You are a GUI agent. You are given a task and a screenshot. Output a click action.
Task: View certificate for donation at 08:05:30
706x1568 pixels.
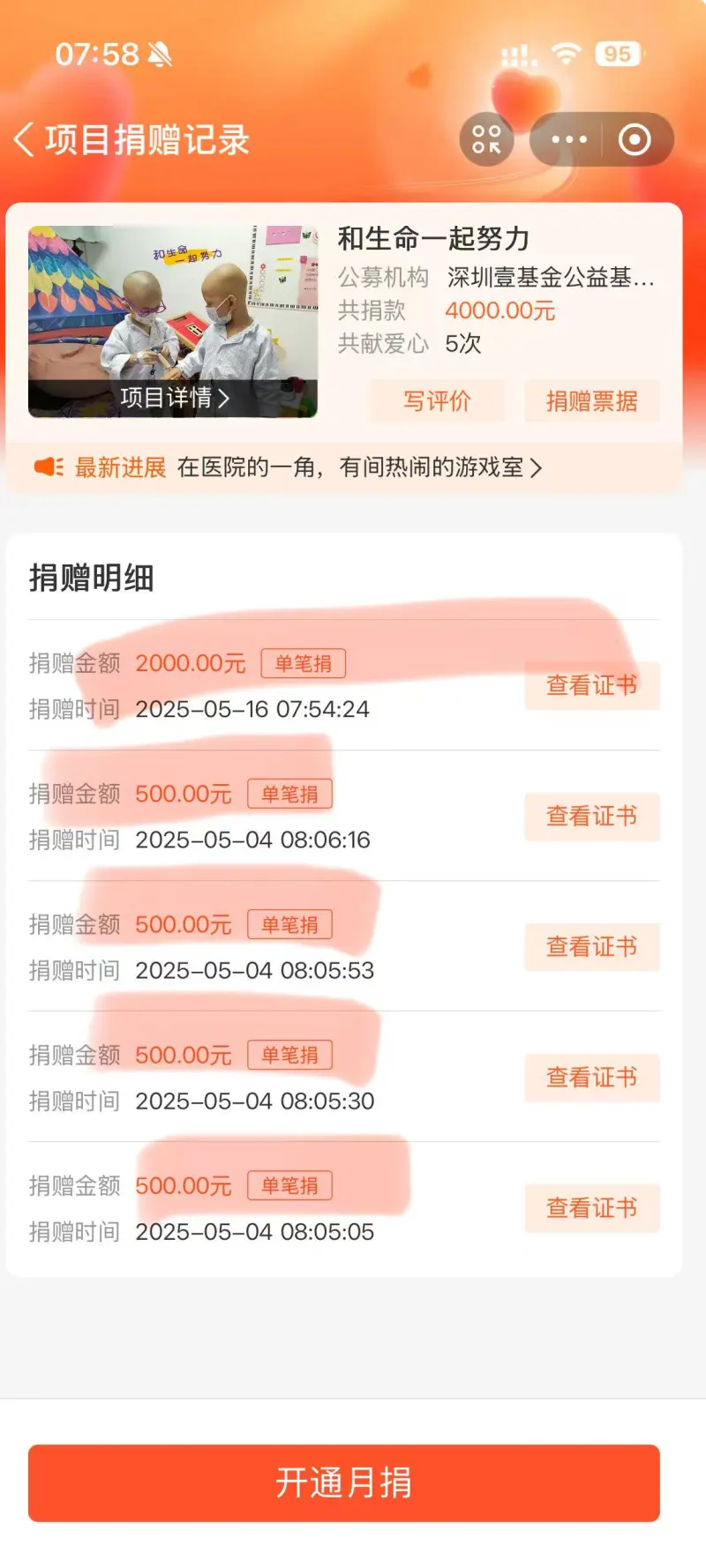592,1077
